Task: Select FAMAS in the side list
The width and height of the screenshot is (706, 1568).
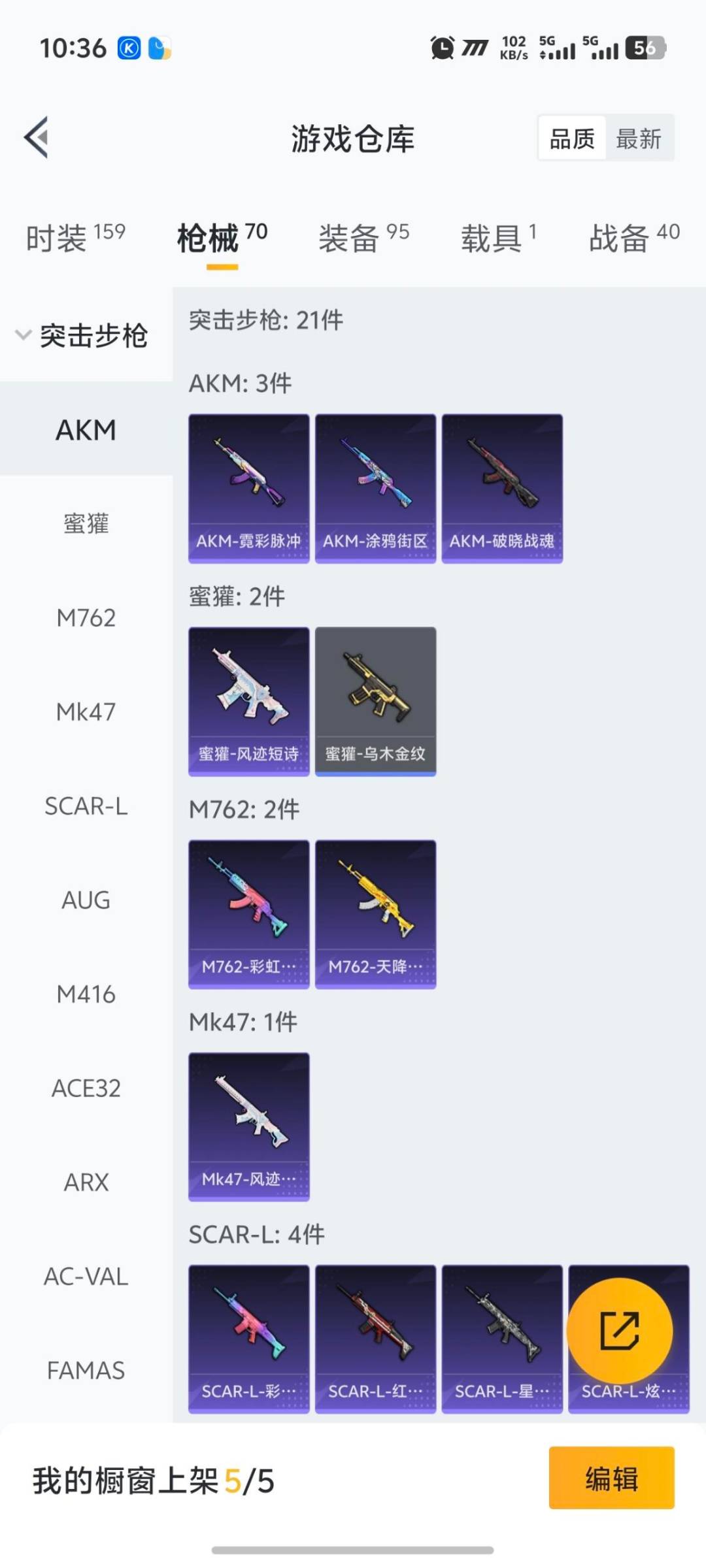Action: click(86, 1371)
